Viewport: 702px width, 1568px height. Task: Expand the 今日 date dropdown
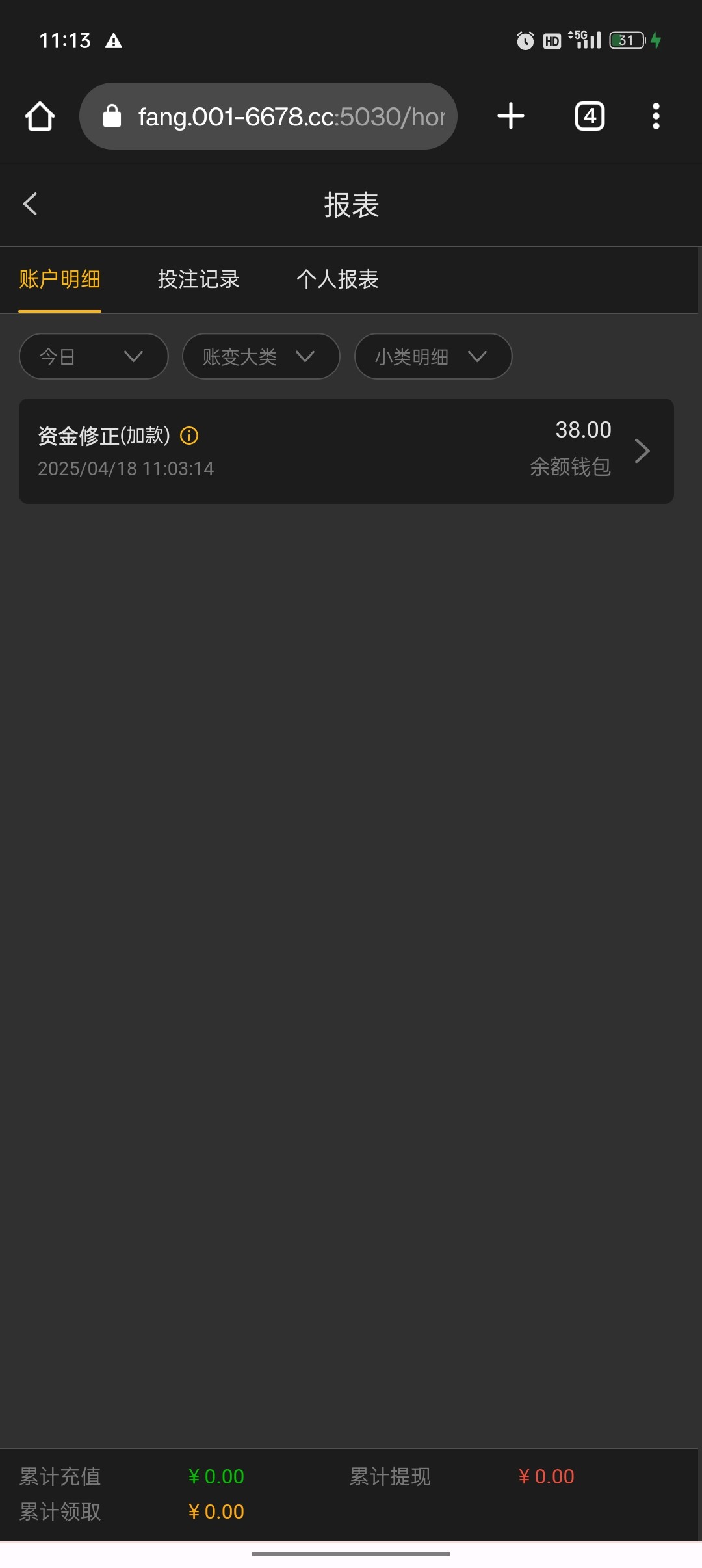click(94, 356)
